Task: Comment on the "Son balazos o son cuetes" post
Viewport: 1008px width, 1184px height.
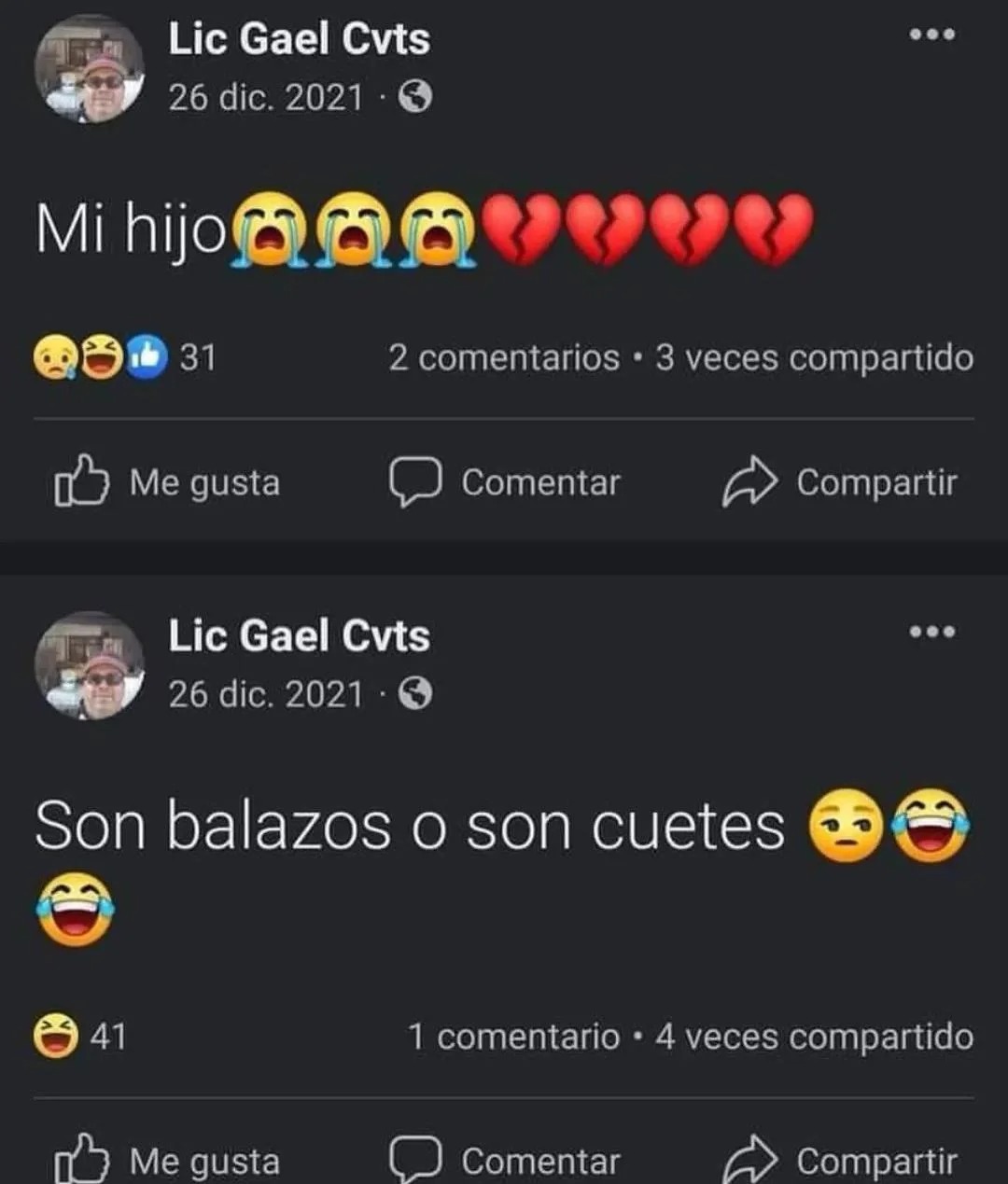Action: click(505, 1161)
